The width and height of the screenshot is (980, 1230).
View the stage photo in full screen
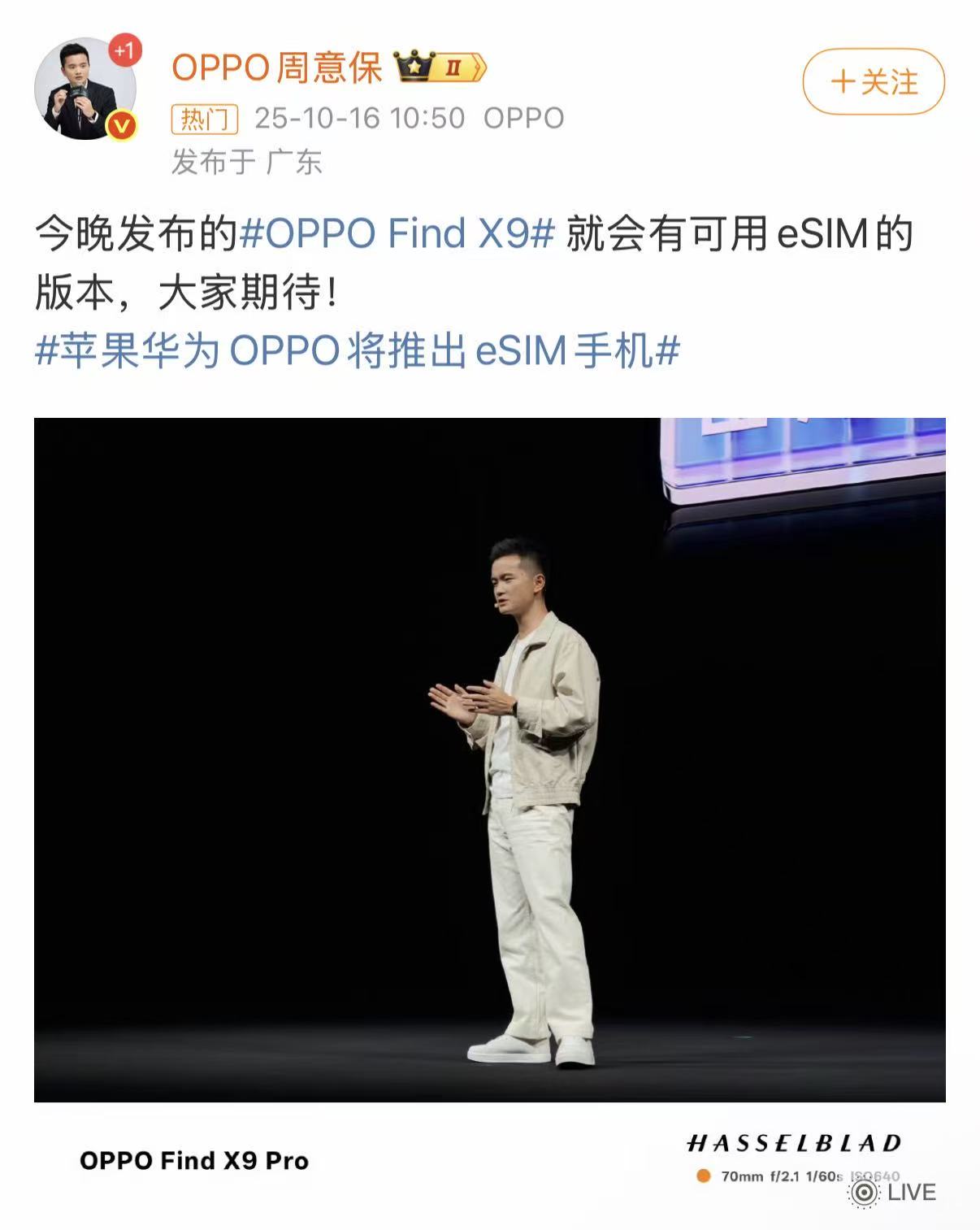pos(489,759)
